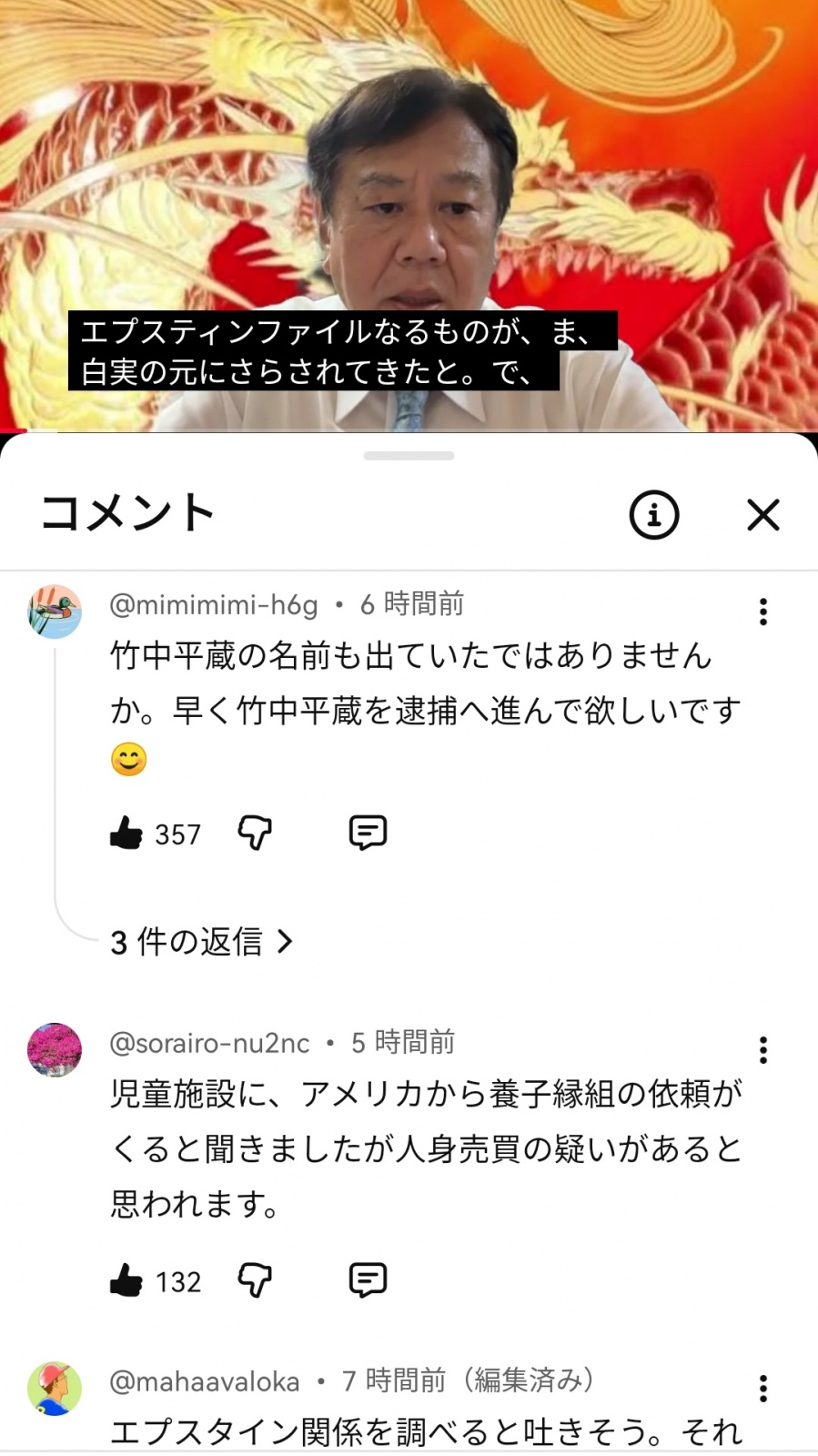Open overflow menu for @mahaavaloka comment
The width and height of the screenshot is (818, 1456).
point(762,1388)
